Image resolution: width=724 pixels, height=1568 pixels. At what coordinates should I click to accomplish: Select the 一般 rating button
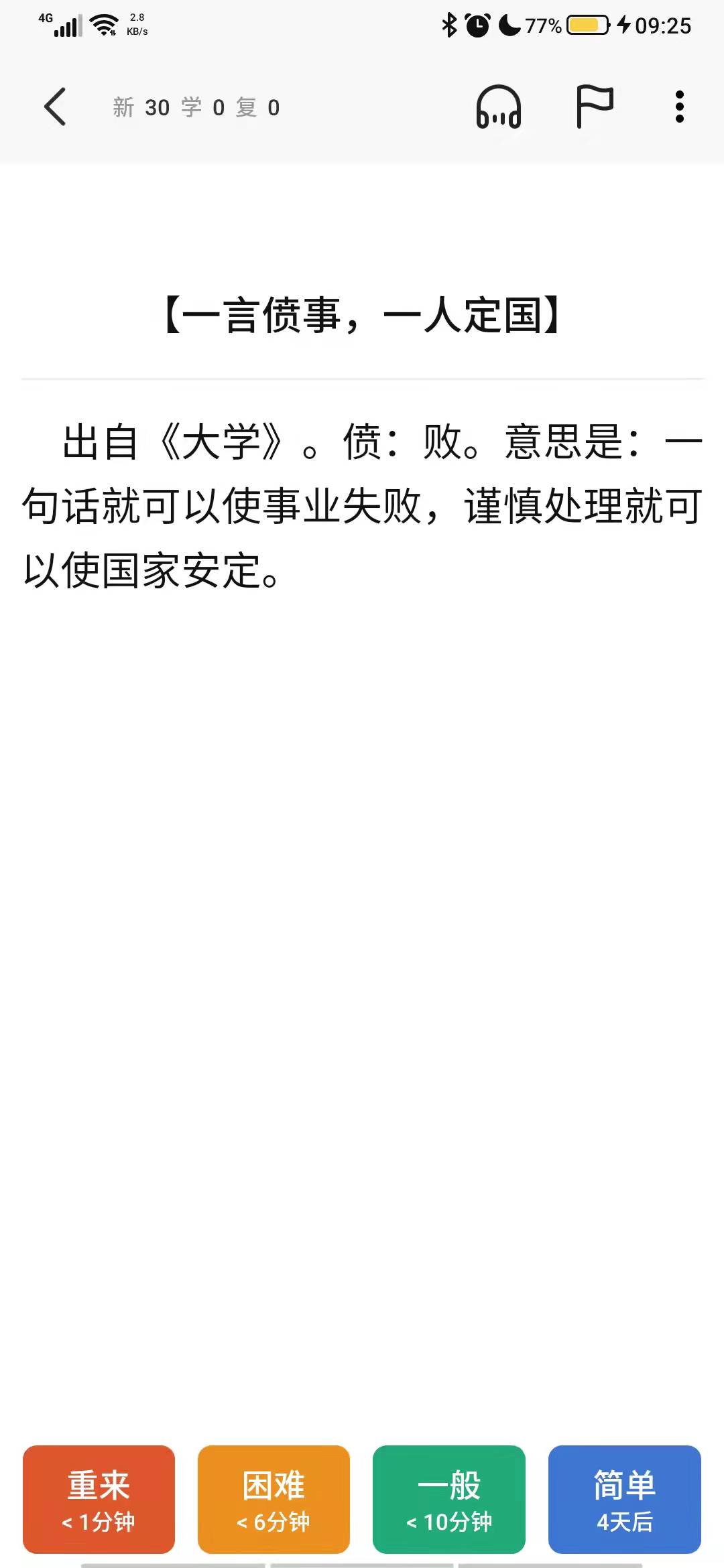pos(449,1500)
